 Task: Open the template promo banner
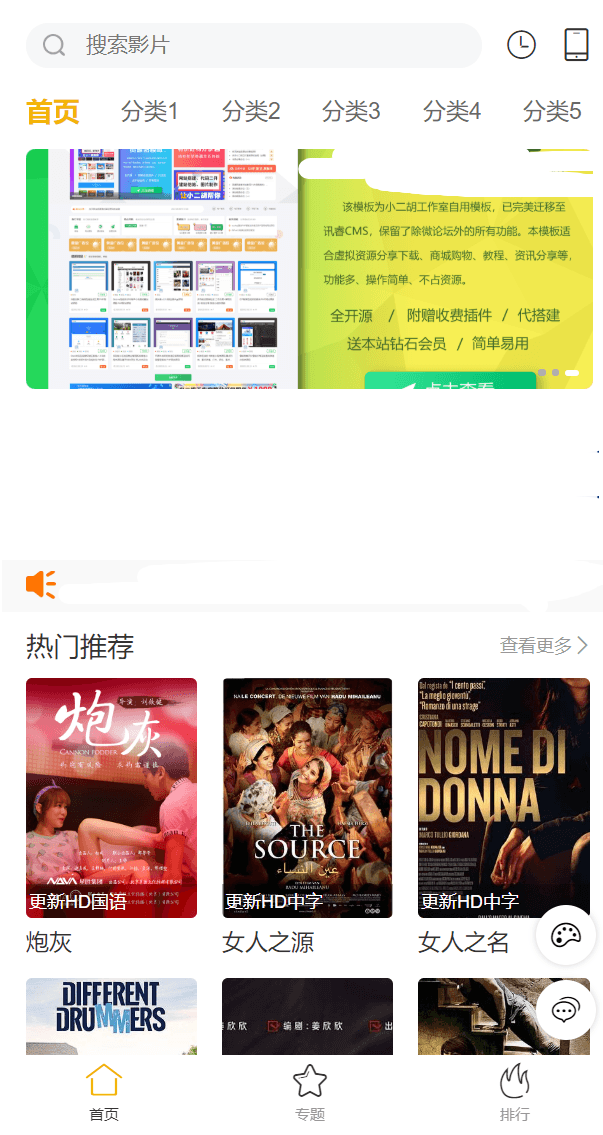[x=309, y=269]
